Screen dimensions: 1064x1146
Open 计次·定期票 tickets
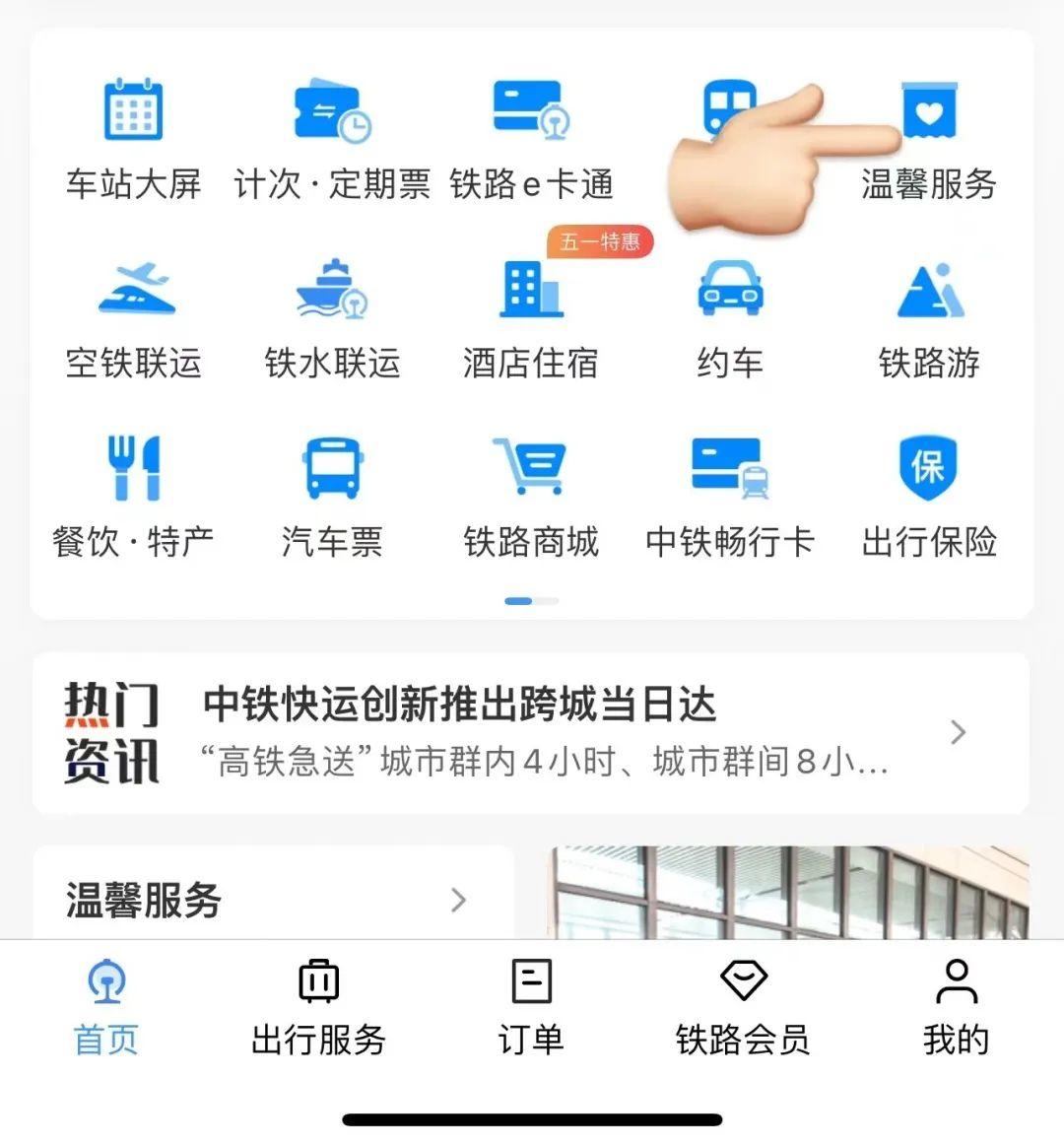pos(332,138)
